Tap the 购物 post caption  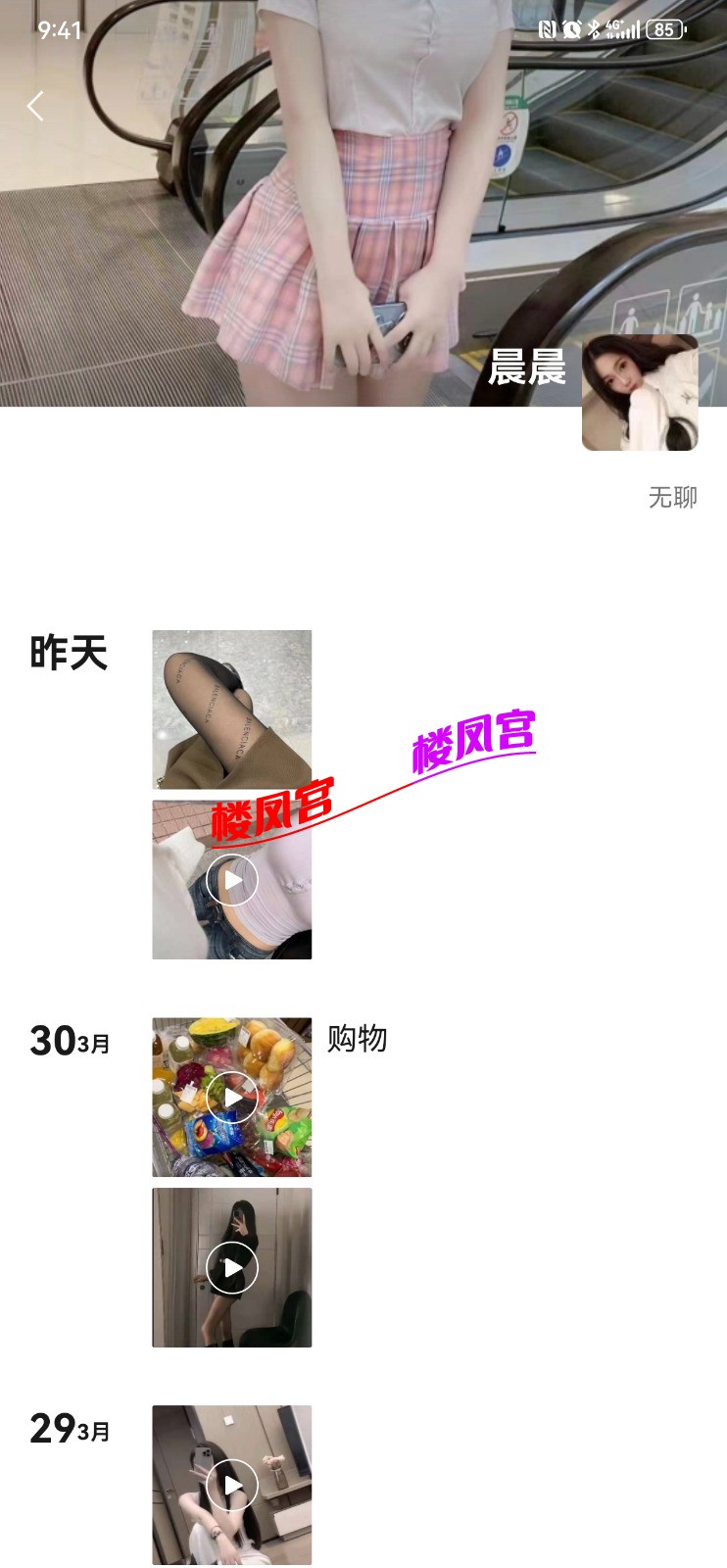[357, 1040]
